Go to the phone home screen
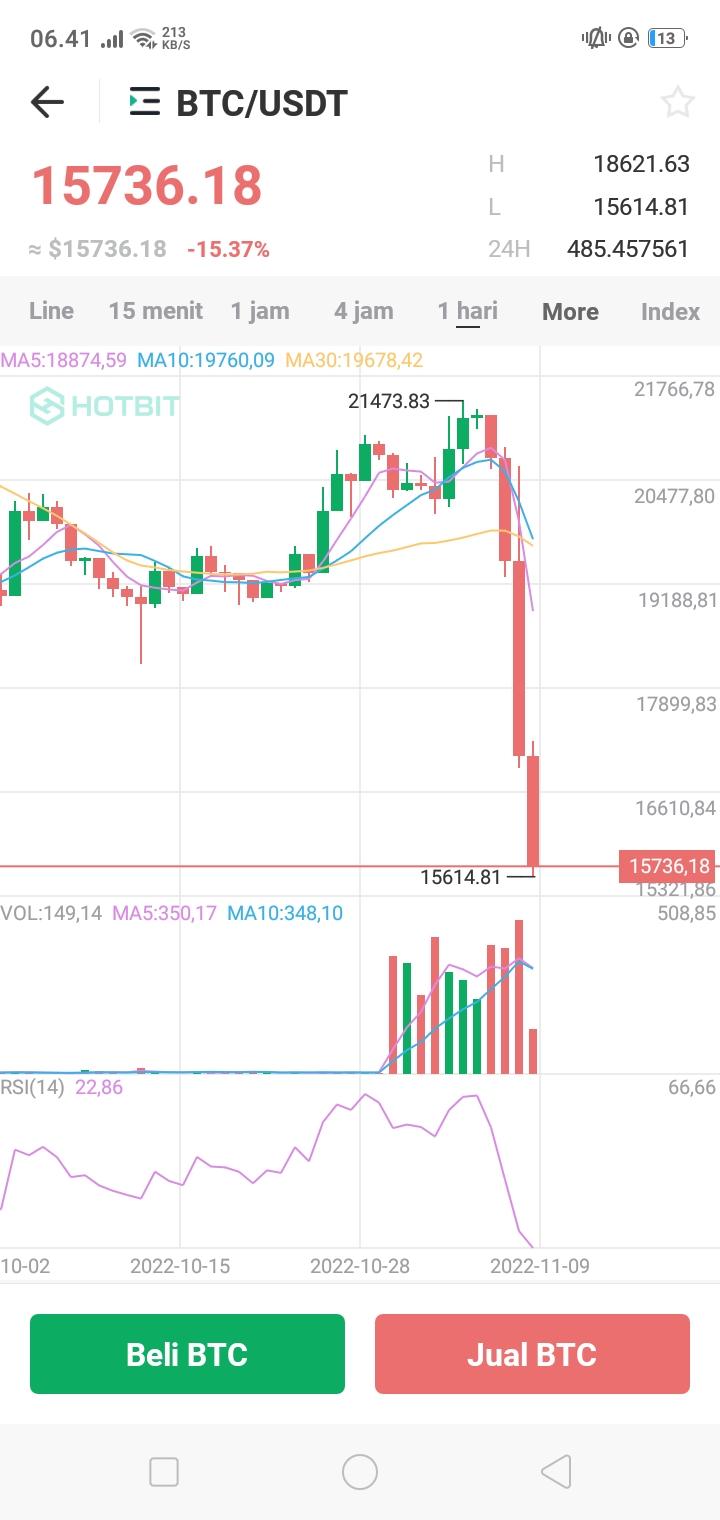 360,1472
